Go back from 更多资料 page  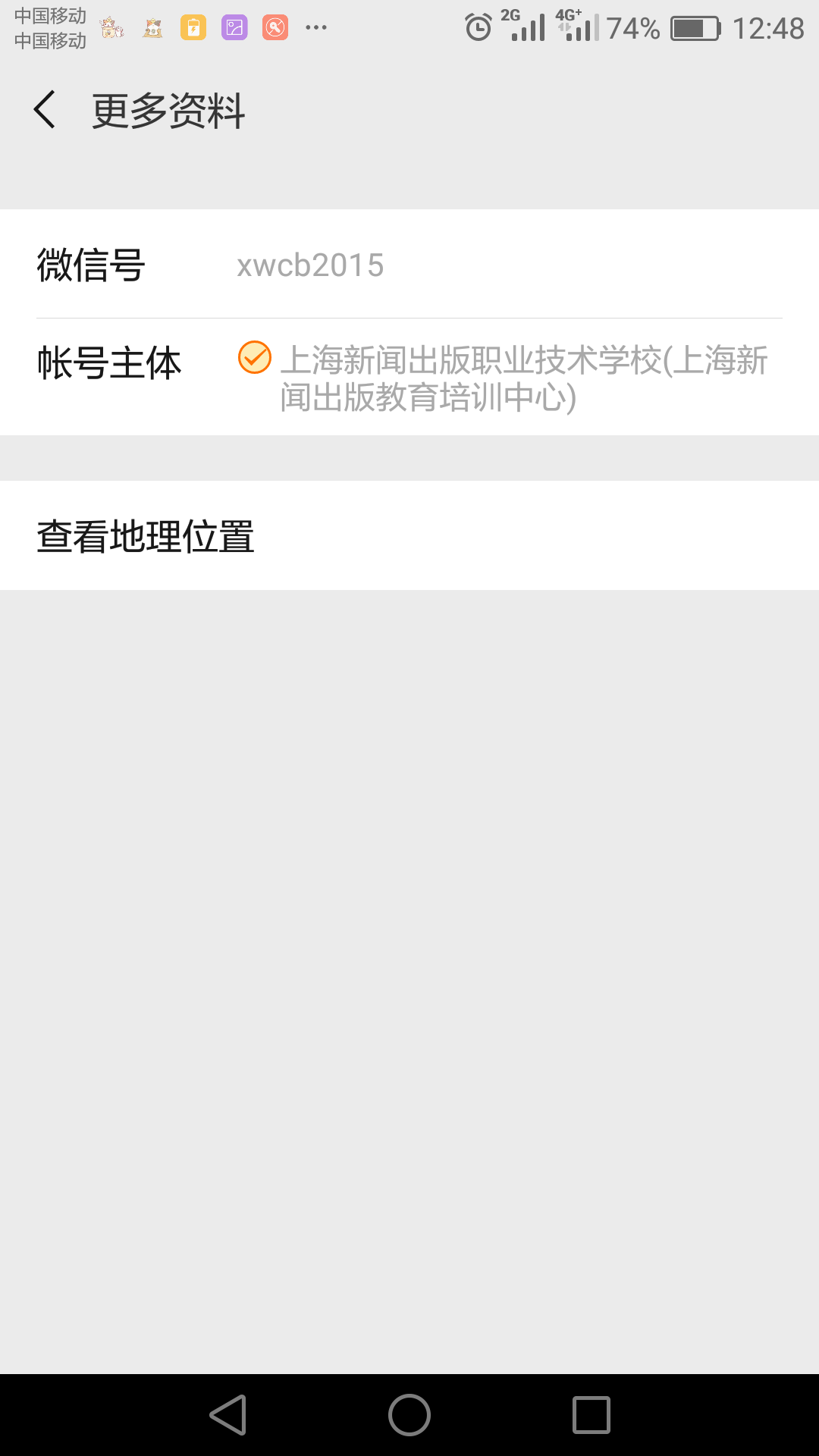[x=45, y=110]
